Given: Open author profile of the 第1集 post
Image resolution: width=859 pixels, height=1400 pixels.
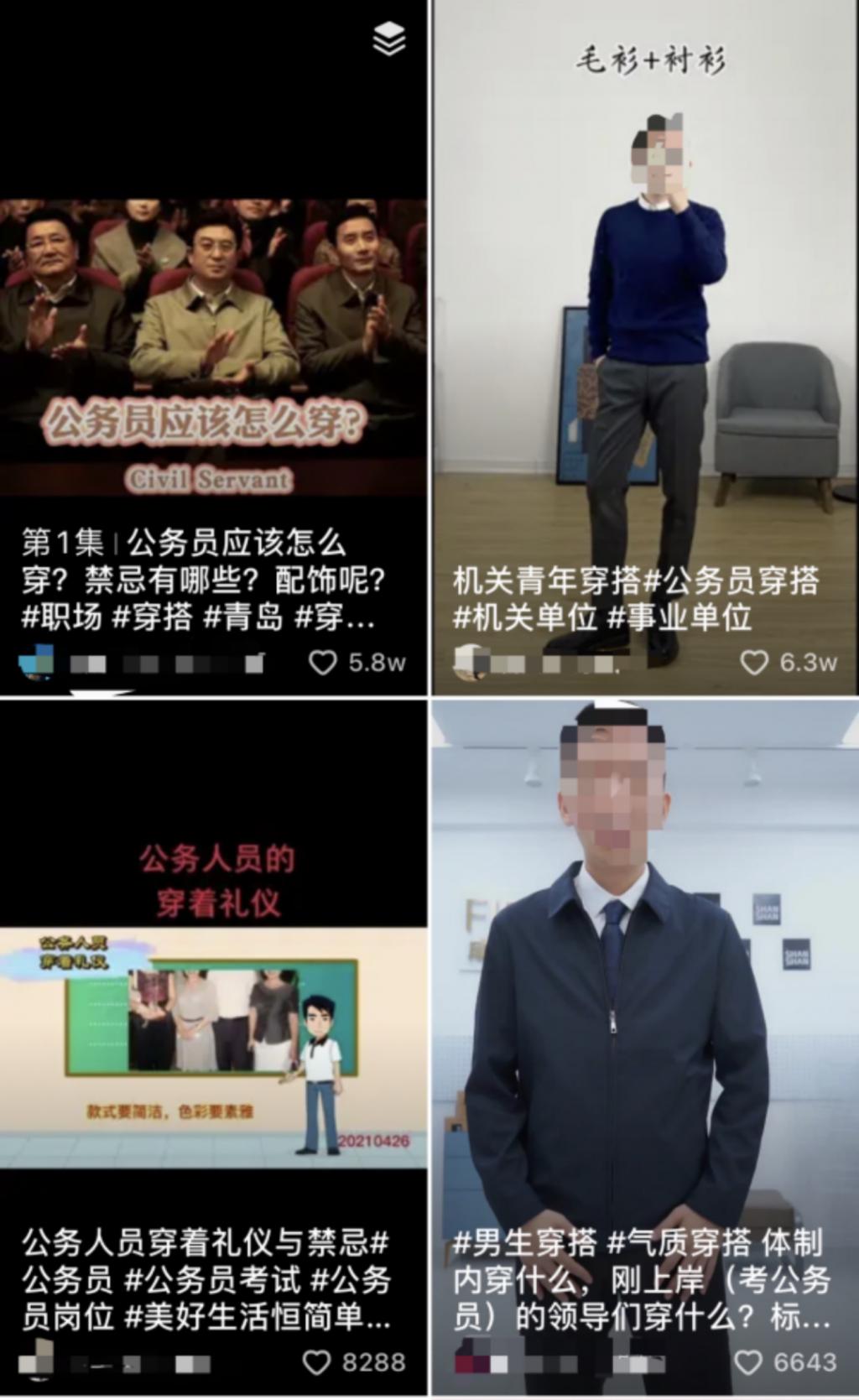Looking at the screenshot, I should pyautogui.click(x=36, y=662).
